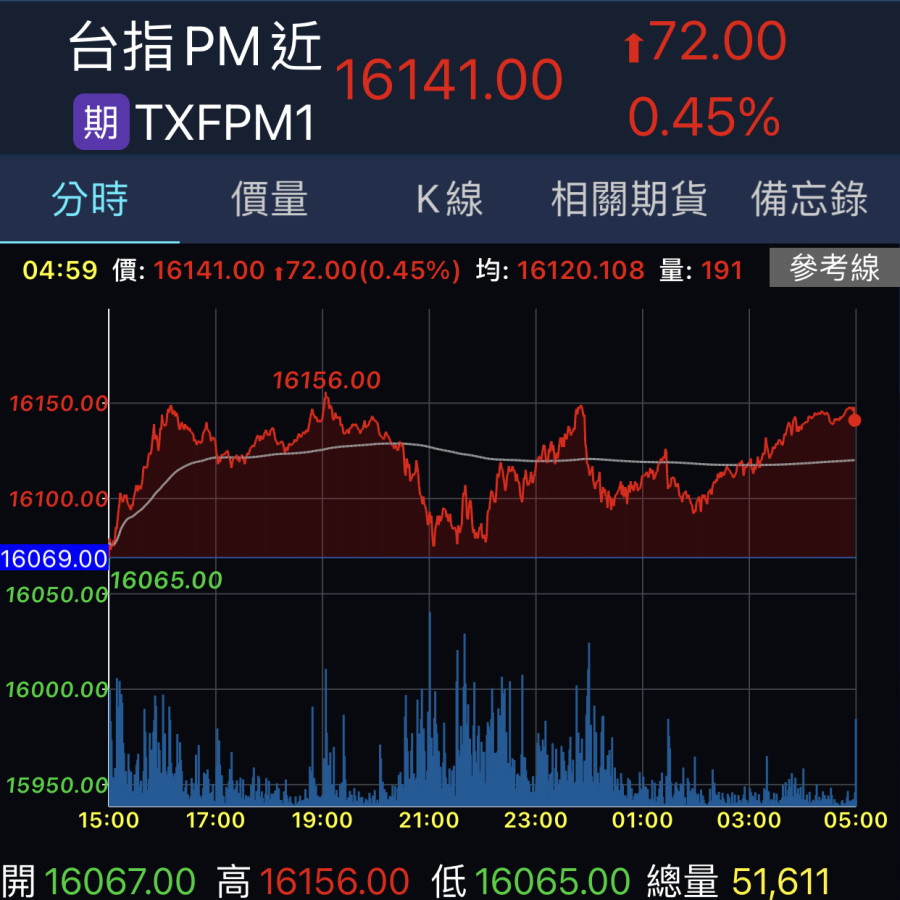Go to the 備忘錄 tab
The image size is (900, 900).
click(x=810, y=199)
